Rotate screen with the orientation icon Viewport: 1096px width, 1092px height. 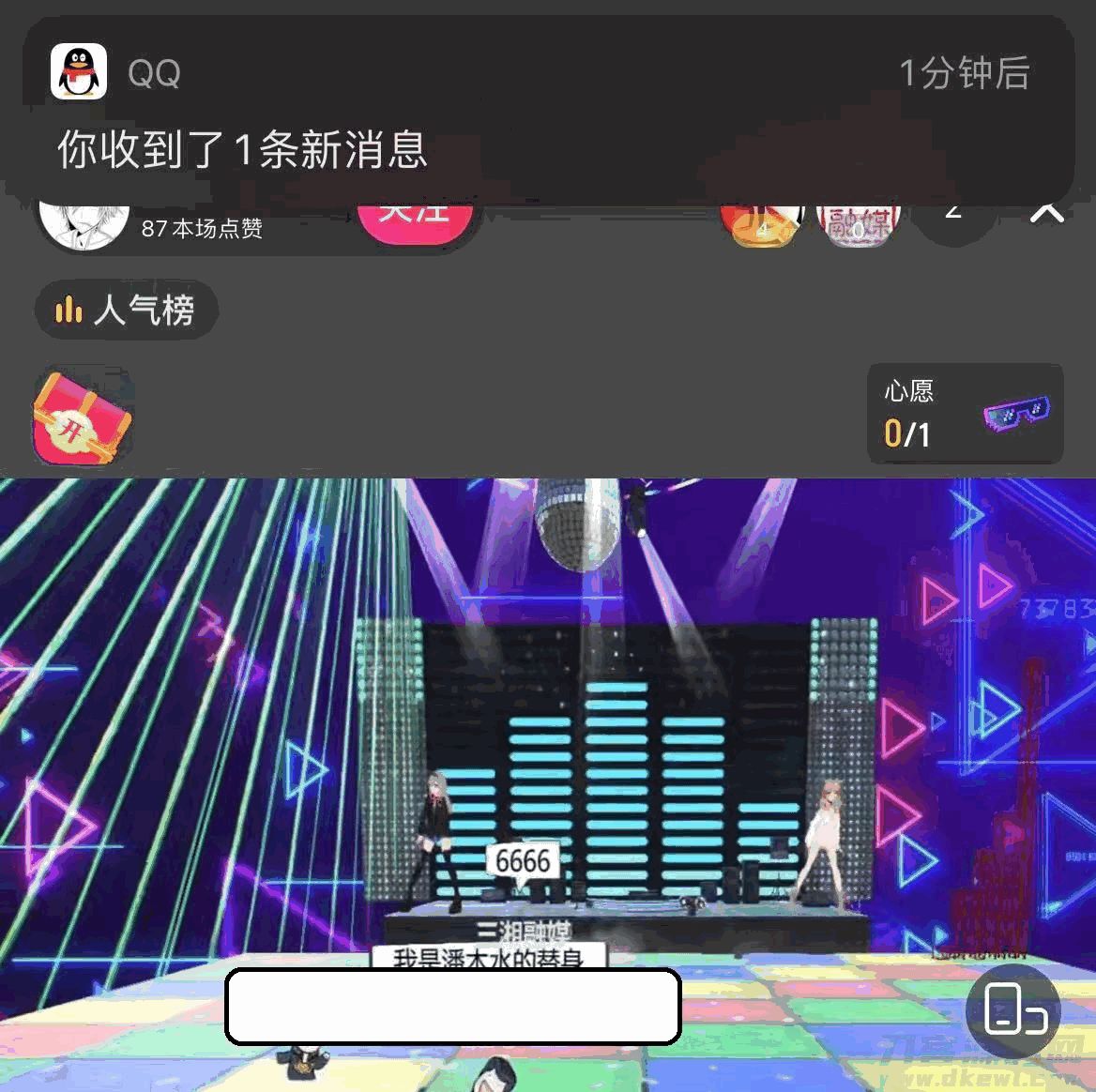[x=1013, y=1011]
